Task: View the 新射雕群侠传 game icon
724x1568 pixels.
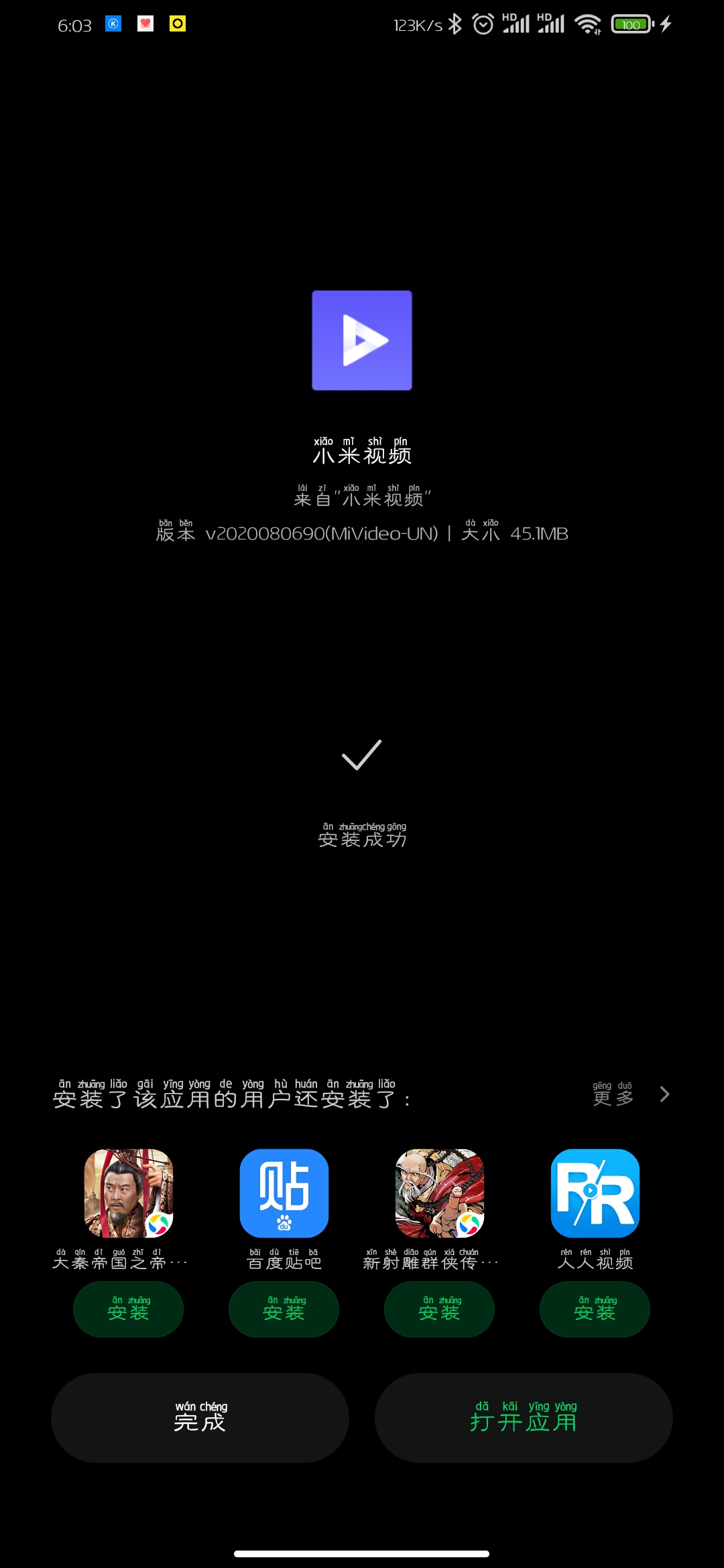Action: coord(440,1193)
